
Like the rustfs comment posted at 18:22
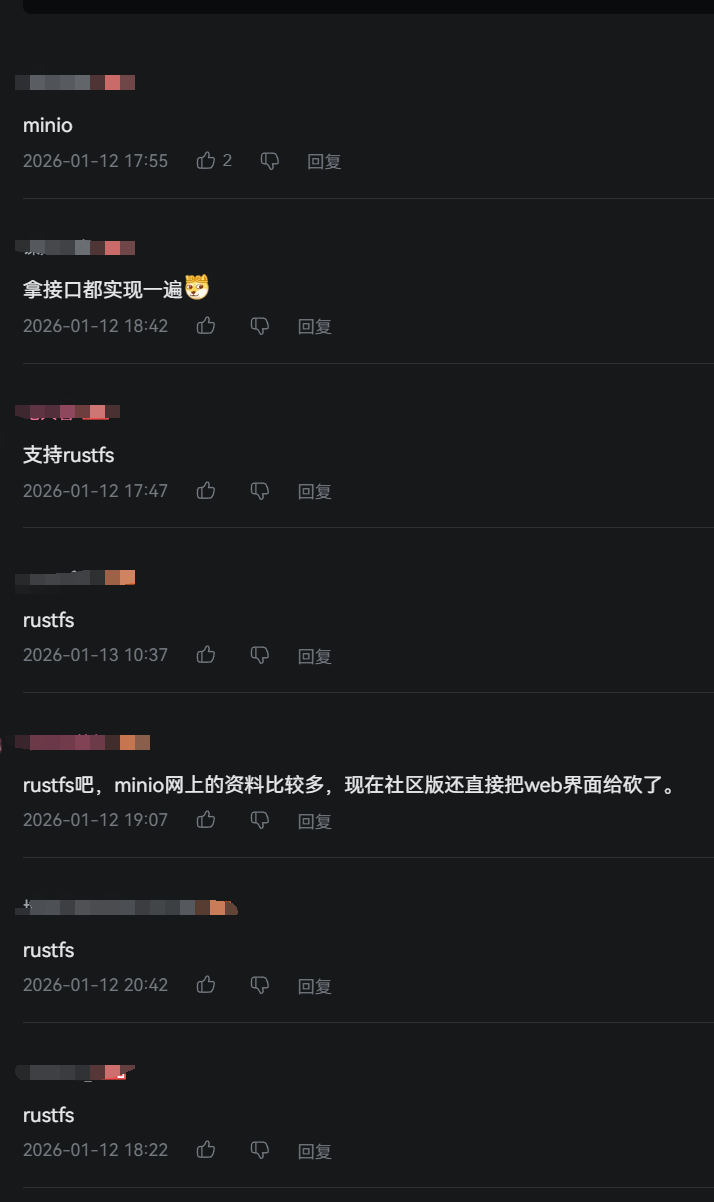[x=206, y=1149]
